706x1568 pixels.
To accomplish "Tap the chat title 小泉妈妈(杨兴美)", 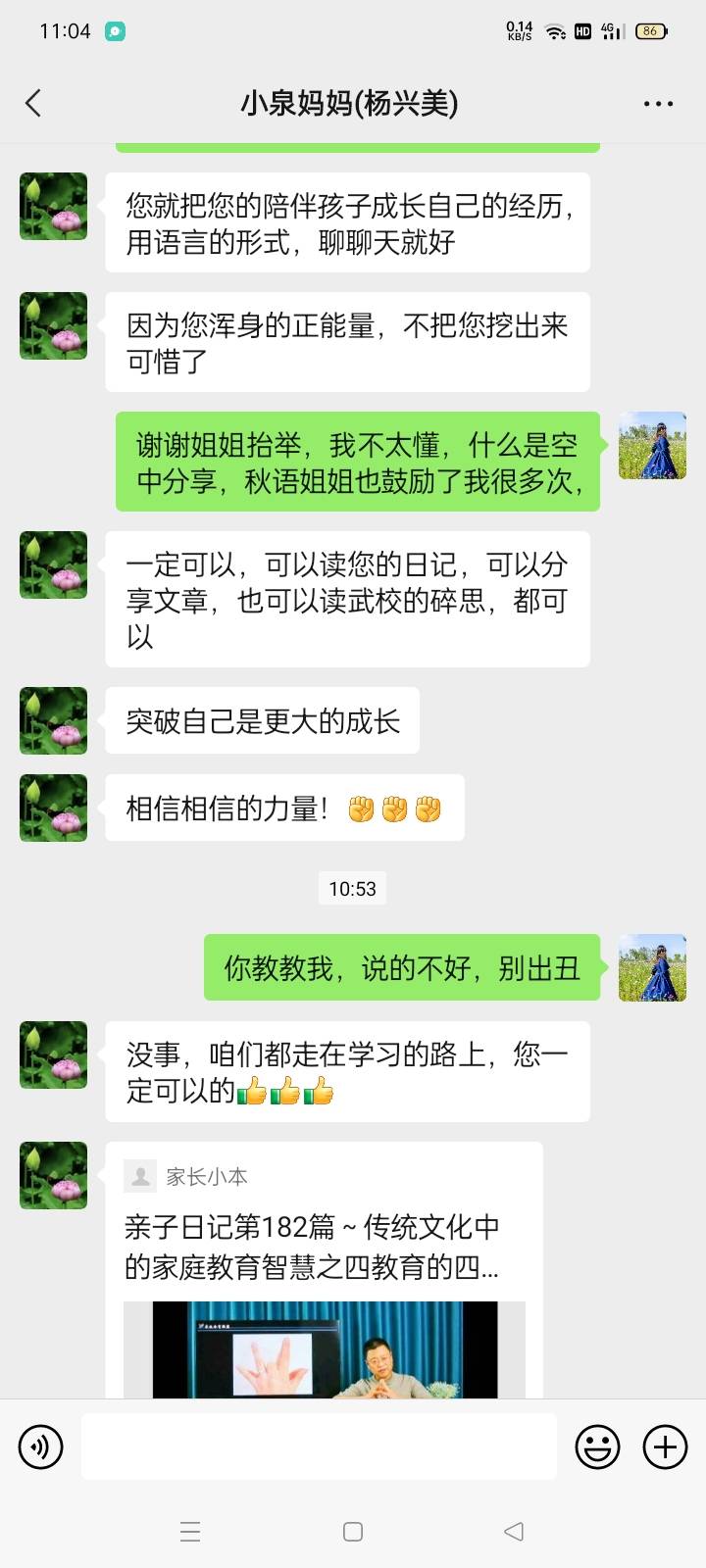I will [x=353, y=102].
